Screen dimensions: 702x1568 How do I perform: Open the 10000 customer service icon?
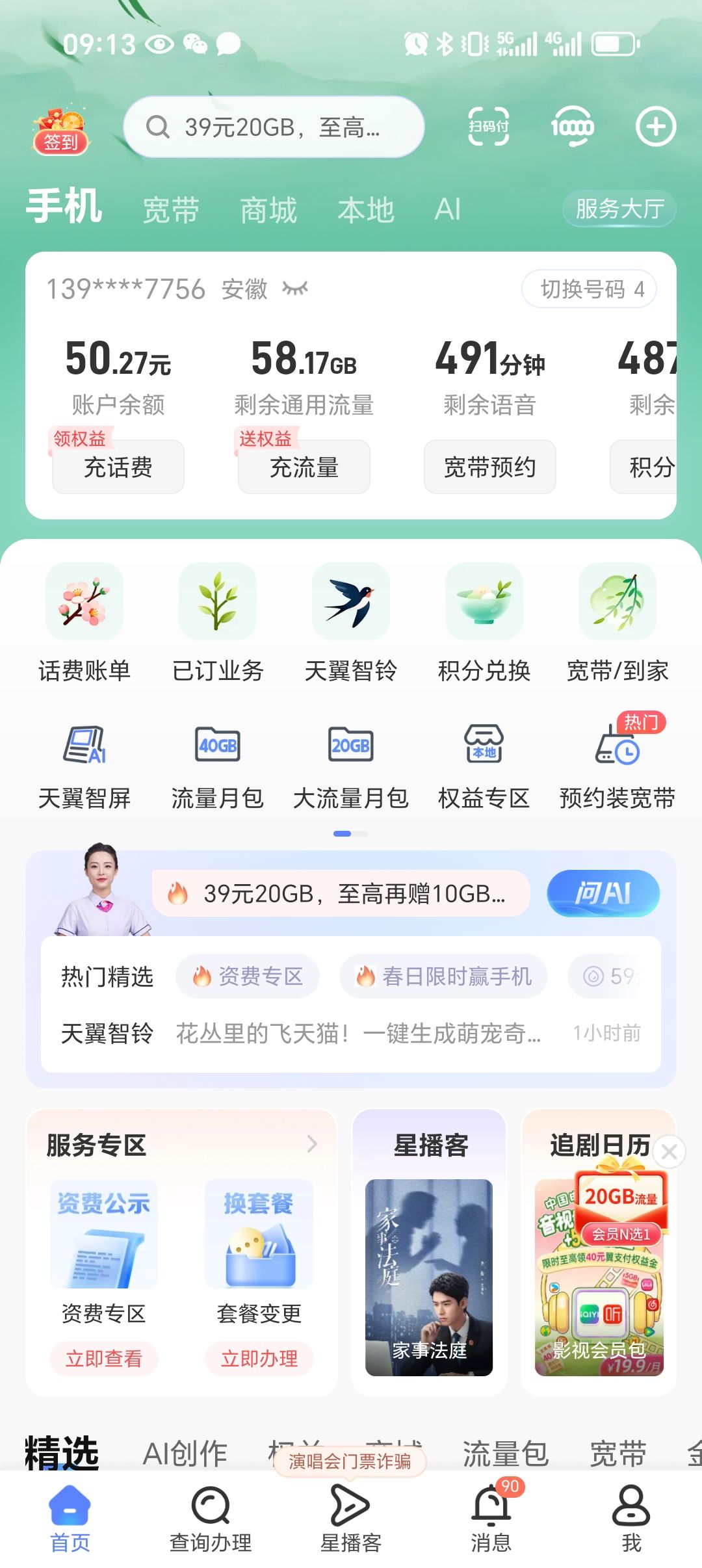point(572,126)
